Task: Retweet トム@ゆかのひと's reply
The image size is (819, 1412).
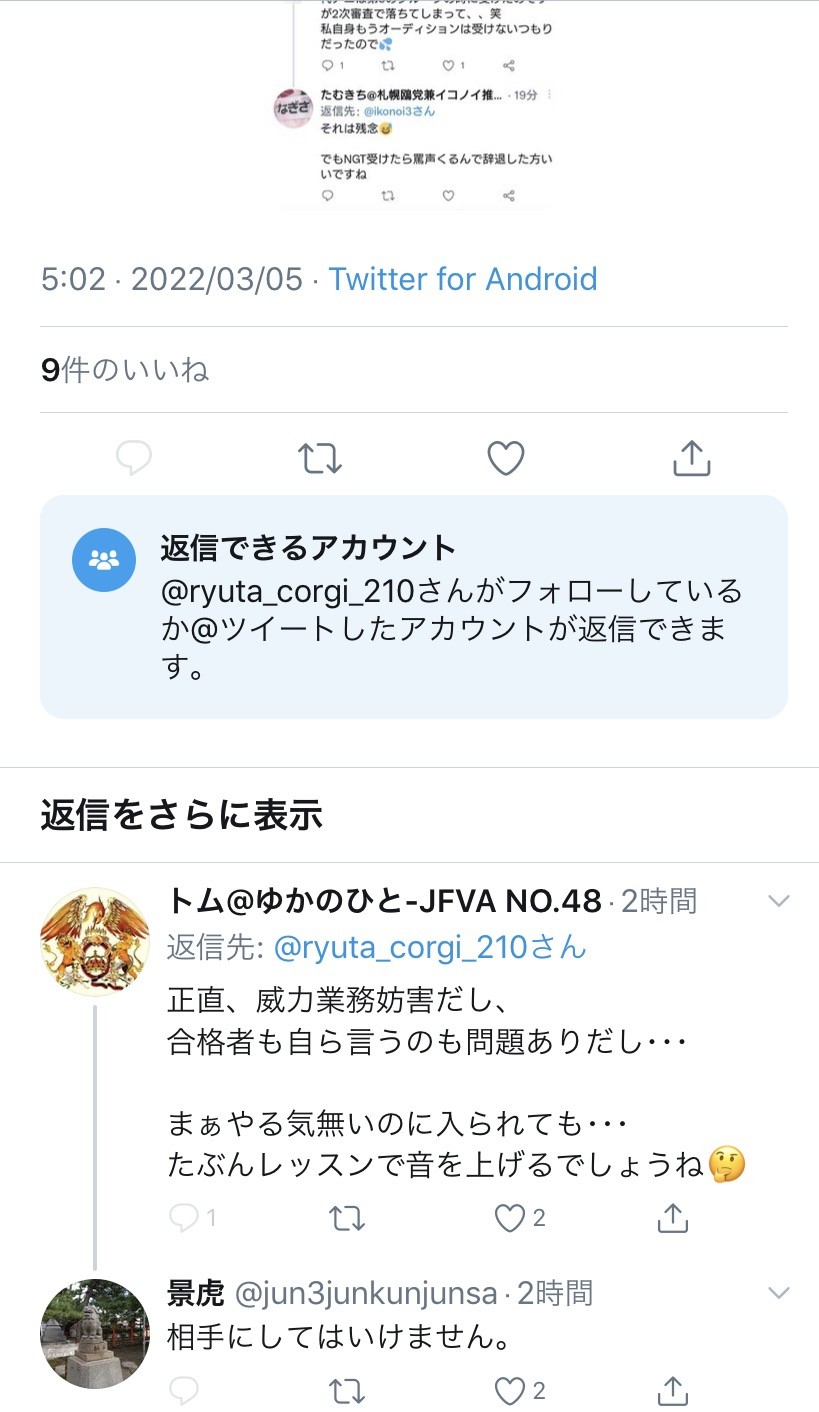Action: coord(348,1217)
